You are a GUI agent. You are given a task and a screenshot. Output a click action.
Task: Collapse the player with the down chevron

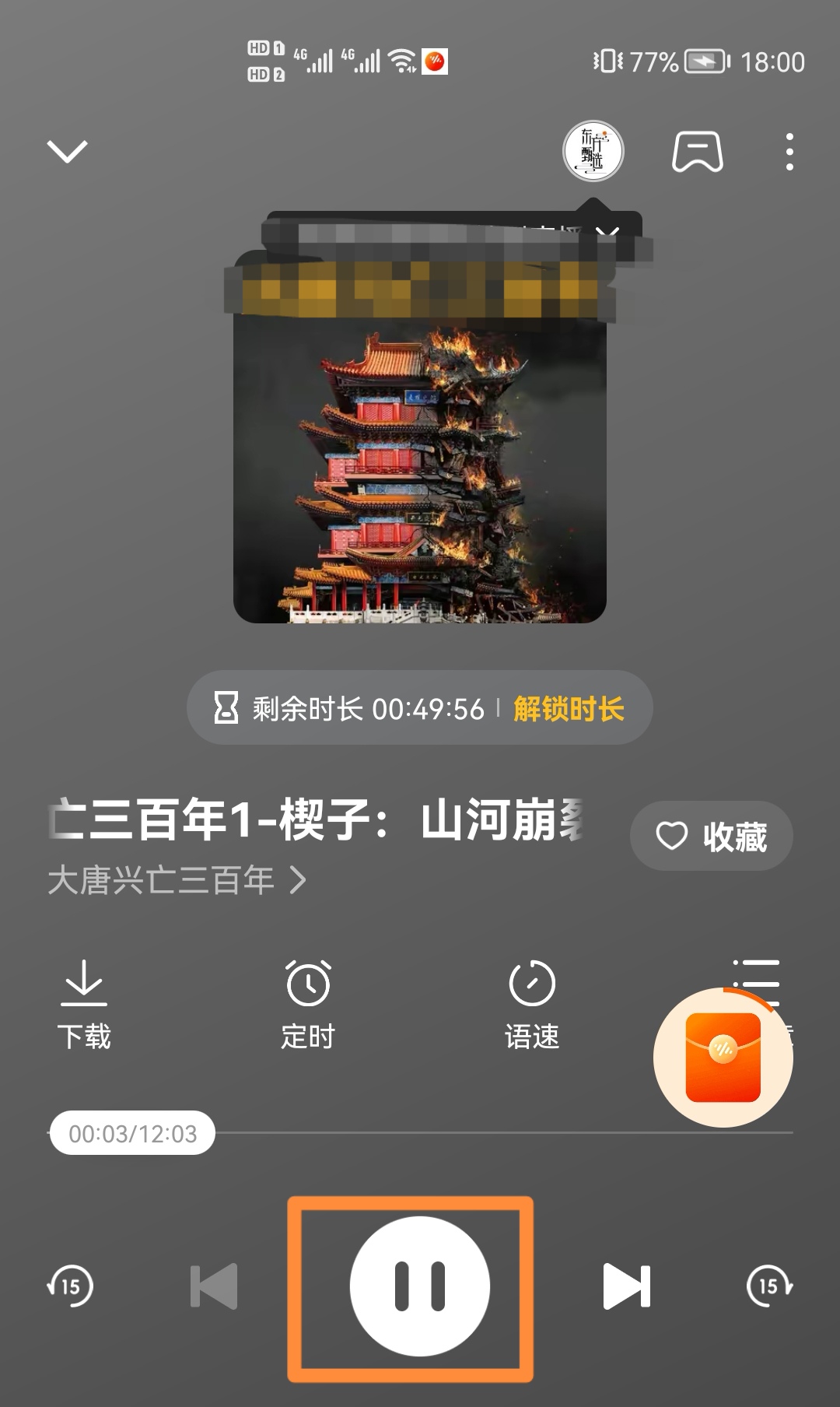coord(67,151)
